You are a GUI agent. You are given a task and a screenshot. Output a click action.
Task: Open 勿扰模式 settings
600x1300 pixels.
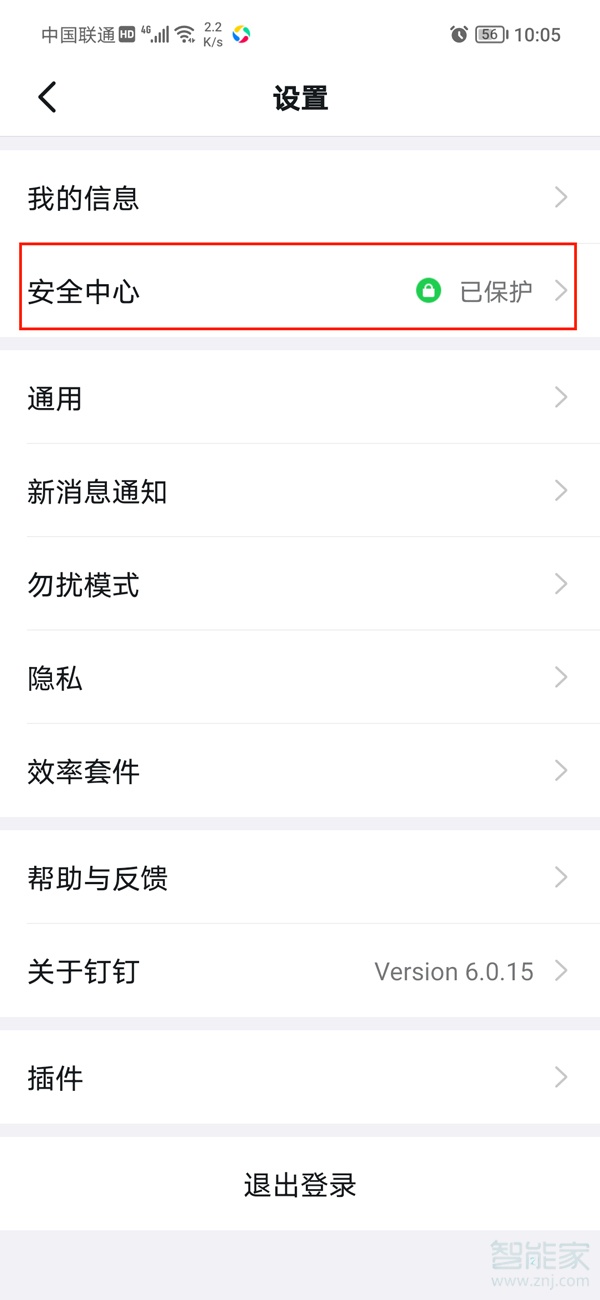[300, 584]
